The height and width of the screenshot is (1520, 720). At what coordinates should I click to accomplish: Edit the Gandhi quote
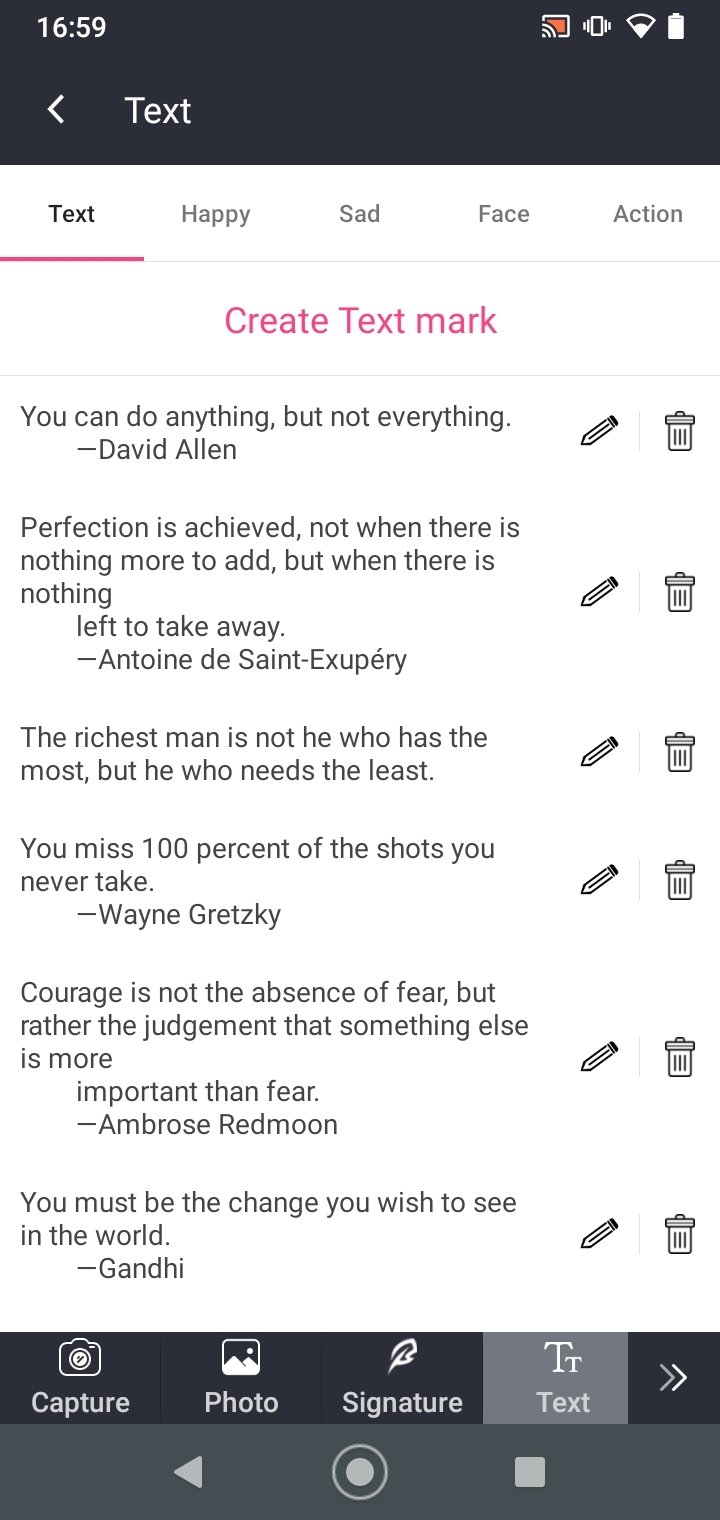click(x=599, y=1234)
